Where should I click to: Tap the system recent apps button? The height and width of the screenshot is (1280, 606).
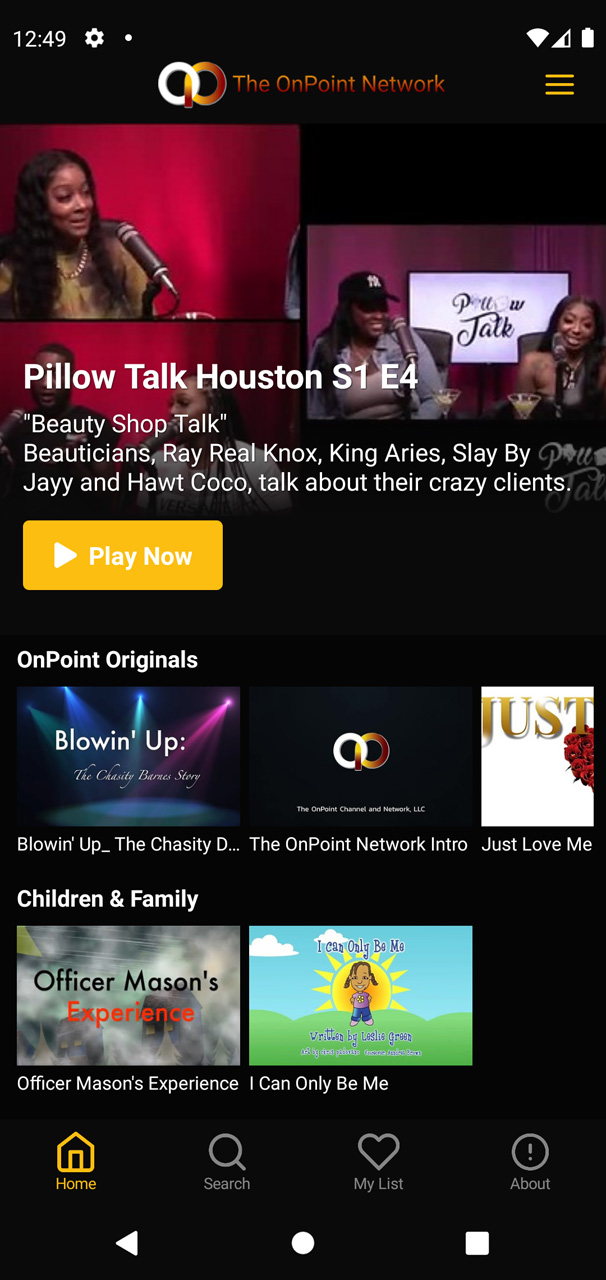pyautogui.click(x=477, y=1243)
